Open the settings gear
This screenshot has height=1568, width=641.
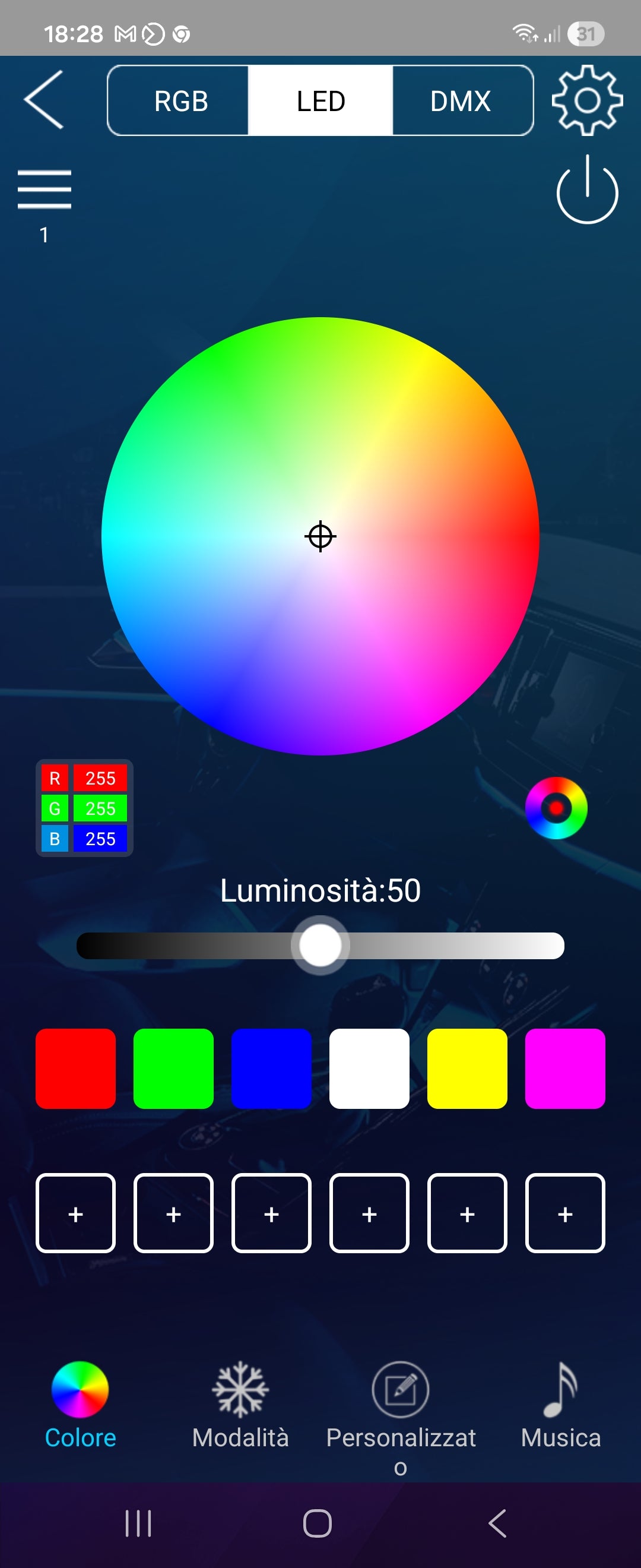click(x=587, y=100)
